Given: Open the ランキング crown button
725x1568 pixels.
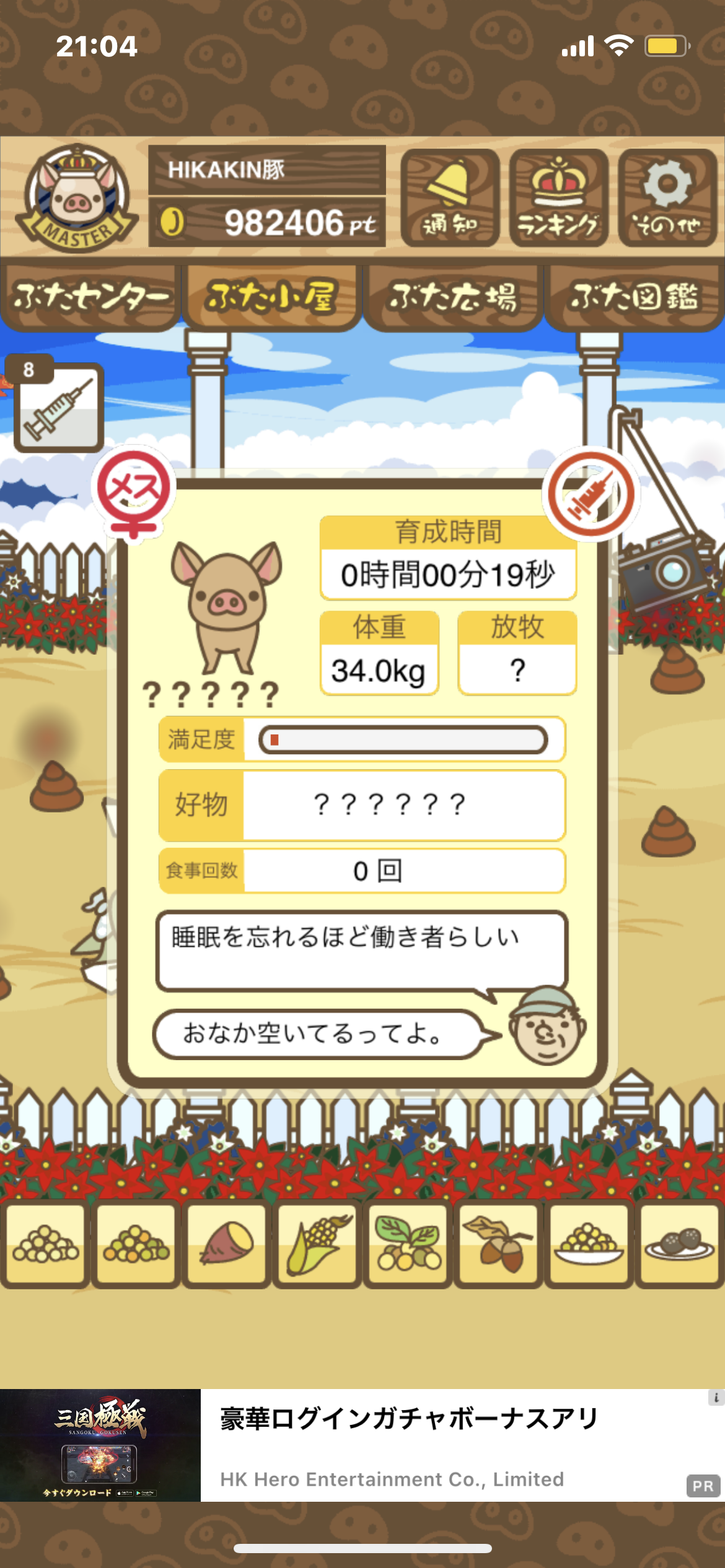Looking at the screenshot, I should click(558, 198).
